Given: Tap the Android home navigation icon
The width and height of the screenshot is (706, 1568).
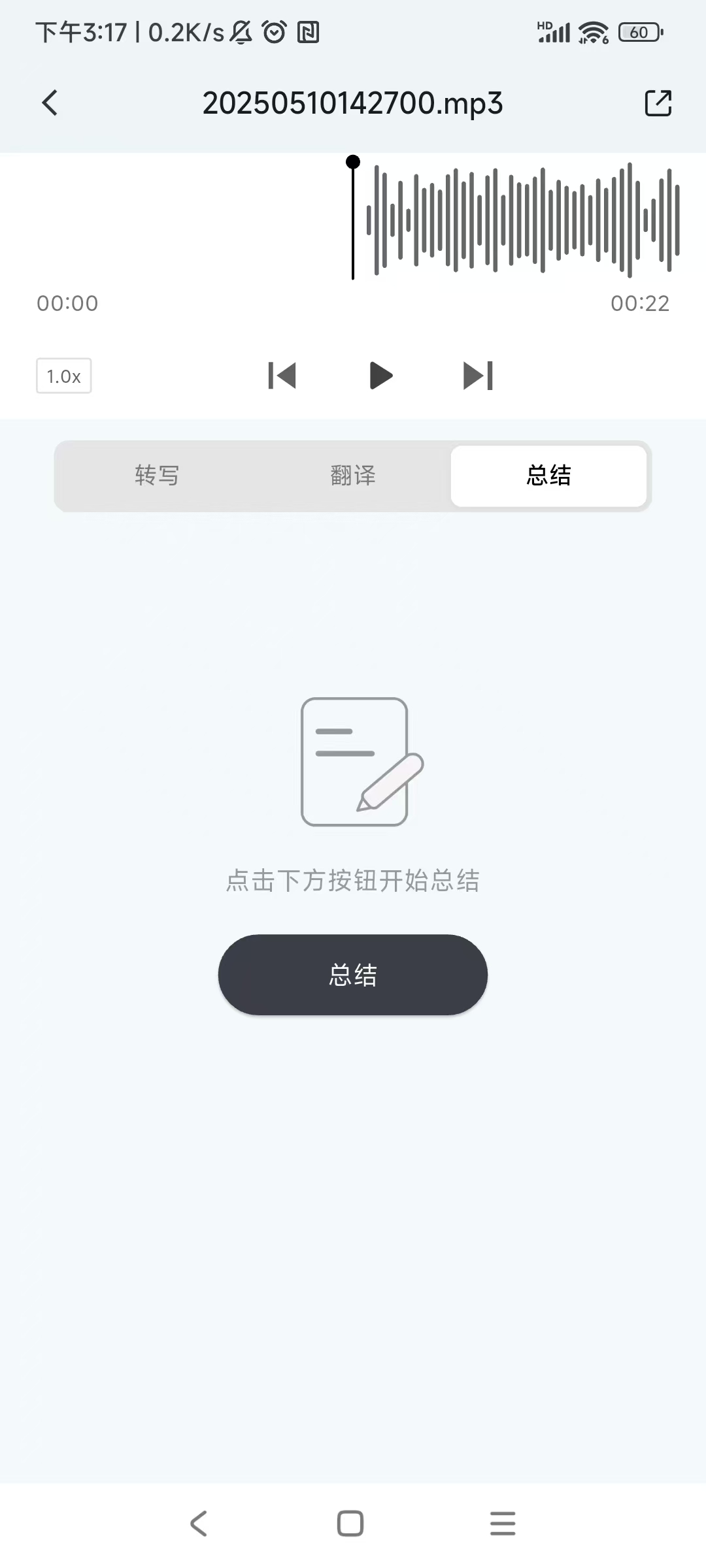Looking at the screenshot, I should pos(349,1524).
